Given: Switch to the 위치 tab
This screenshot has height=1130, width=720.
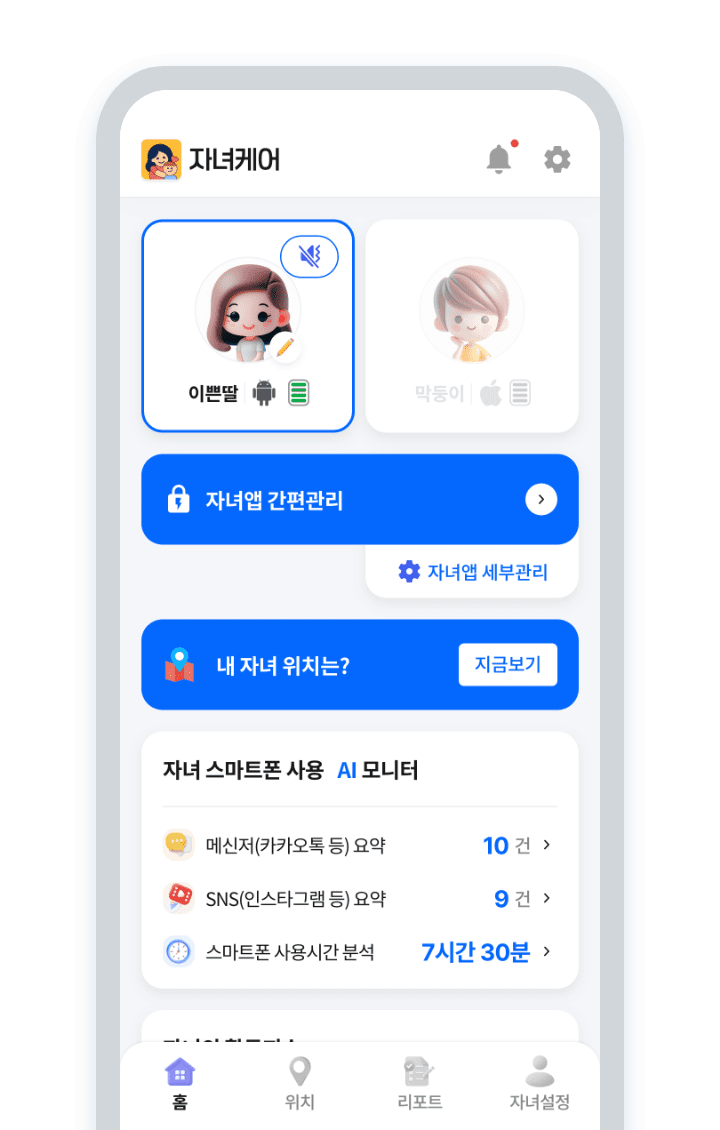Looking at the screenshot, I should 299,1083.
